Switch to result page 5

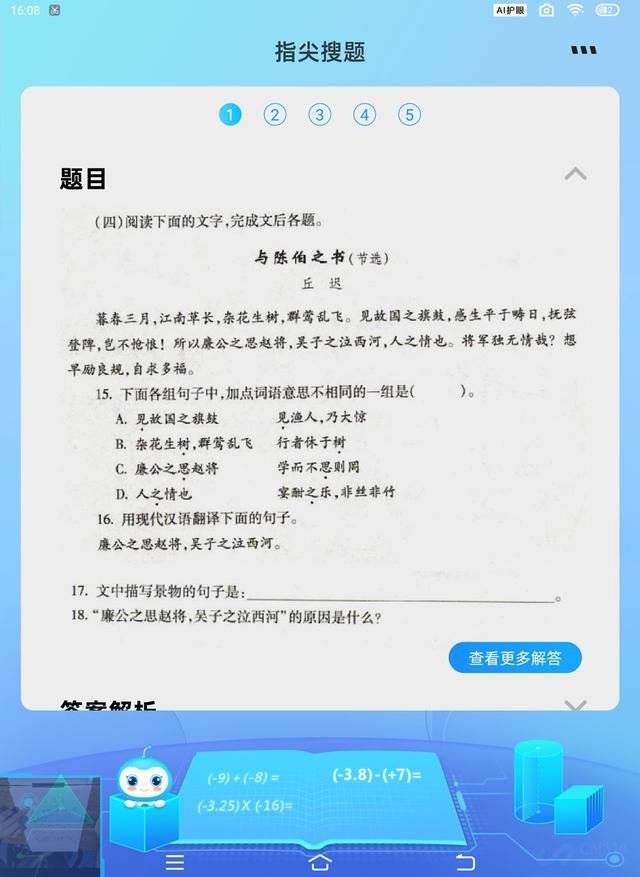tap(409, 114)
